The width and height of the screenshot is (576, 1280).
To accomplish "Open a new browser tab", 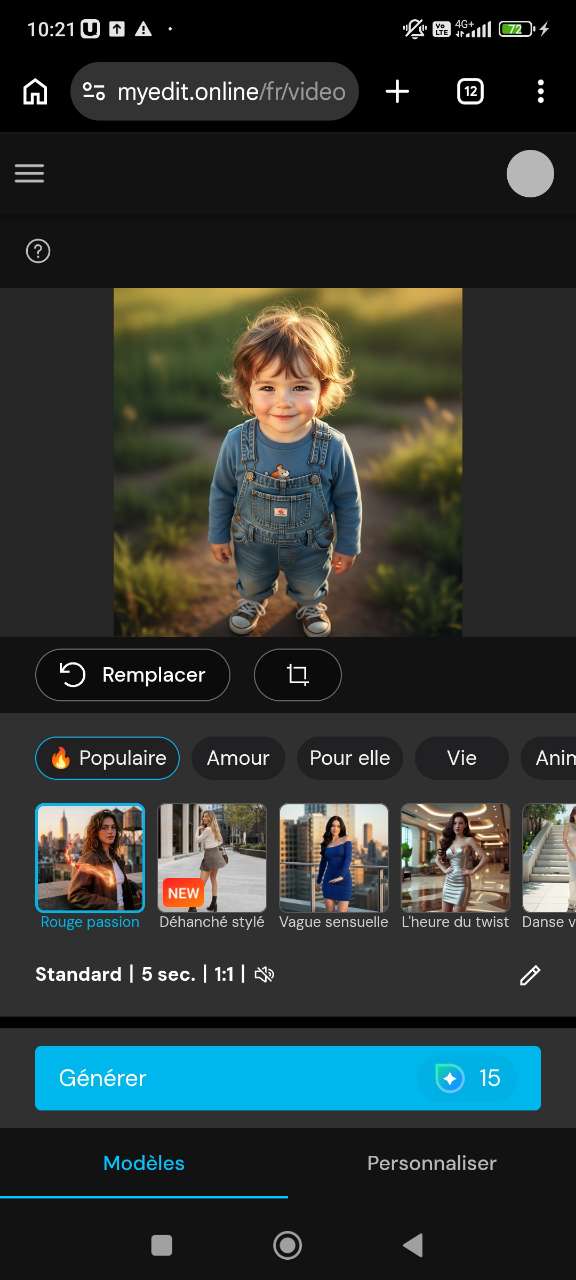I will 397,92.
